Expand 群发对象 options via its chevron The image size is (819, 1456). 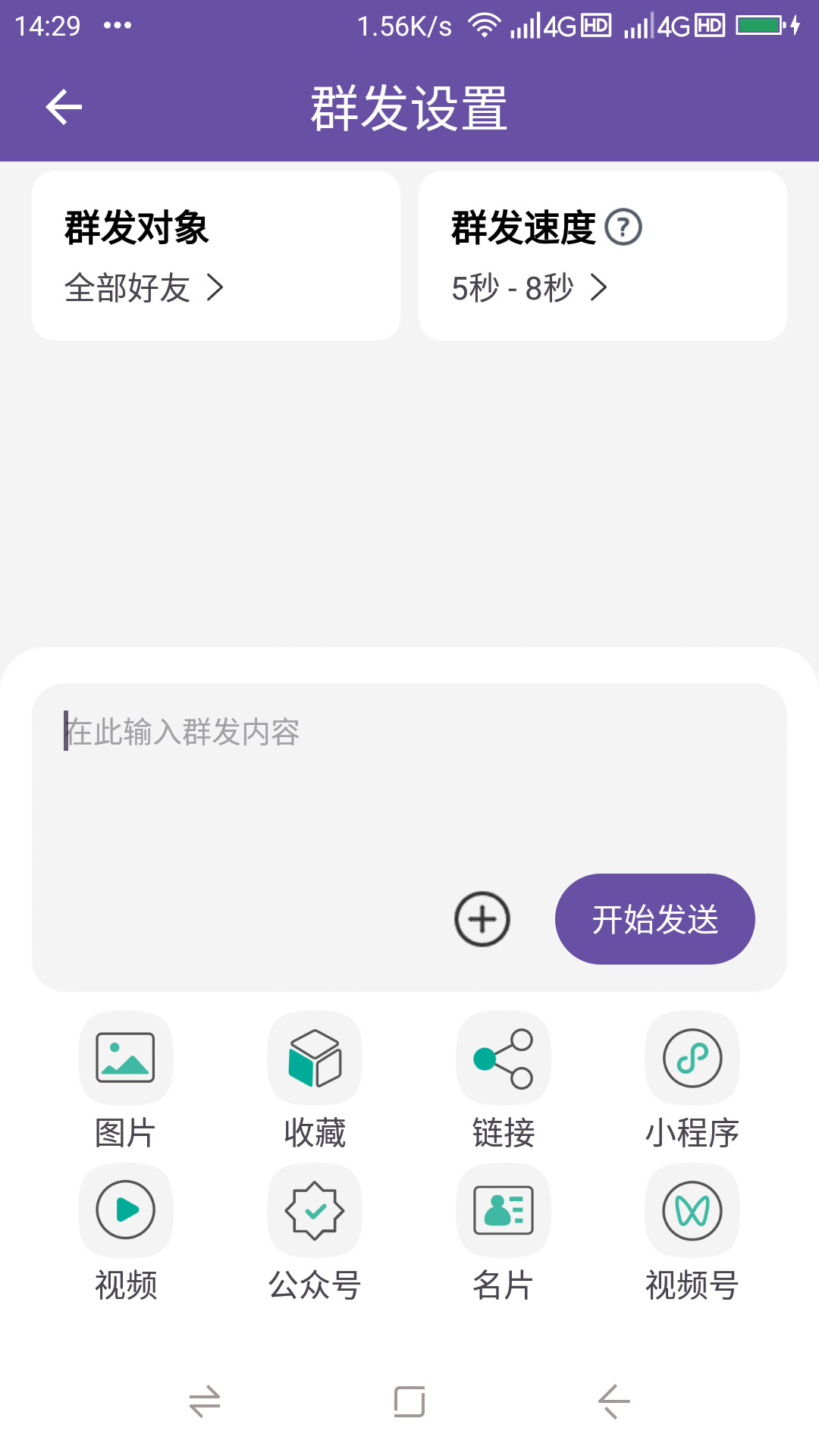click(x=219, y=287)
